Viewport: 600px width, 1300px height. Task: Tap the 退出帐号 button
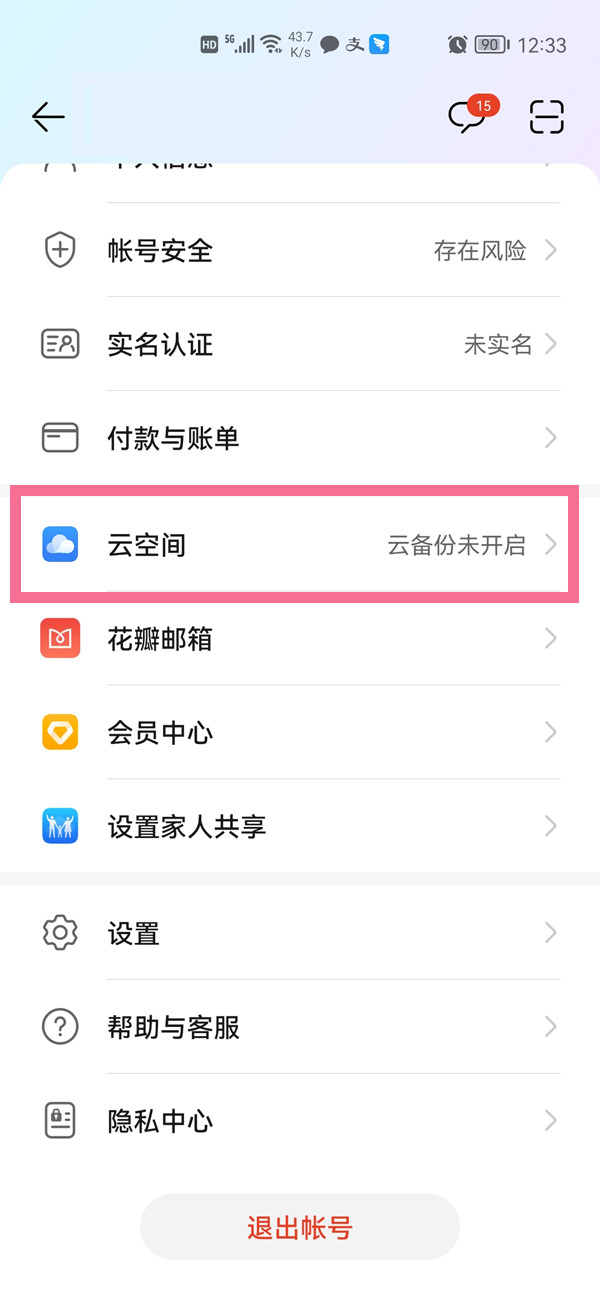click(300, 1227)
